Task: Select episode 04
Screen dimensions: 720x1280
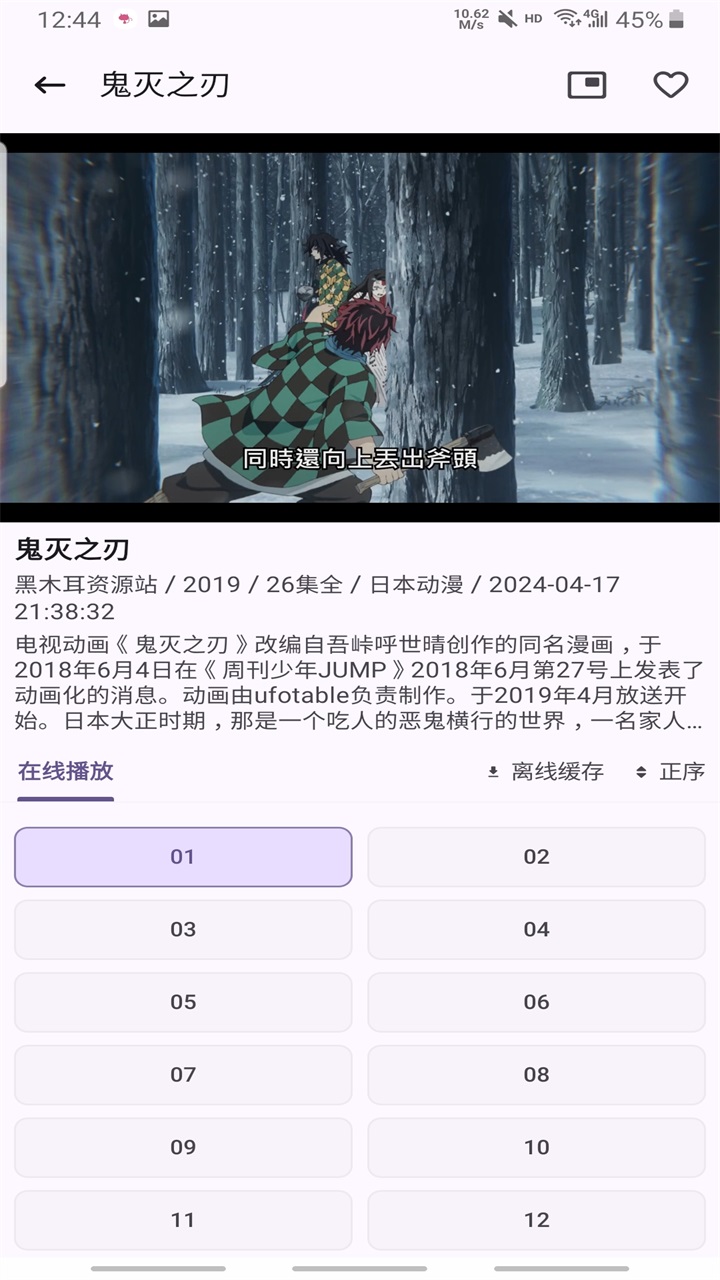Action: point(536,929)
